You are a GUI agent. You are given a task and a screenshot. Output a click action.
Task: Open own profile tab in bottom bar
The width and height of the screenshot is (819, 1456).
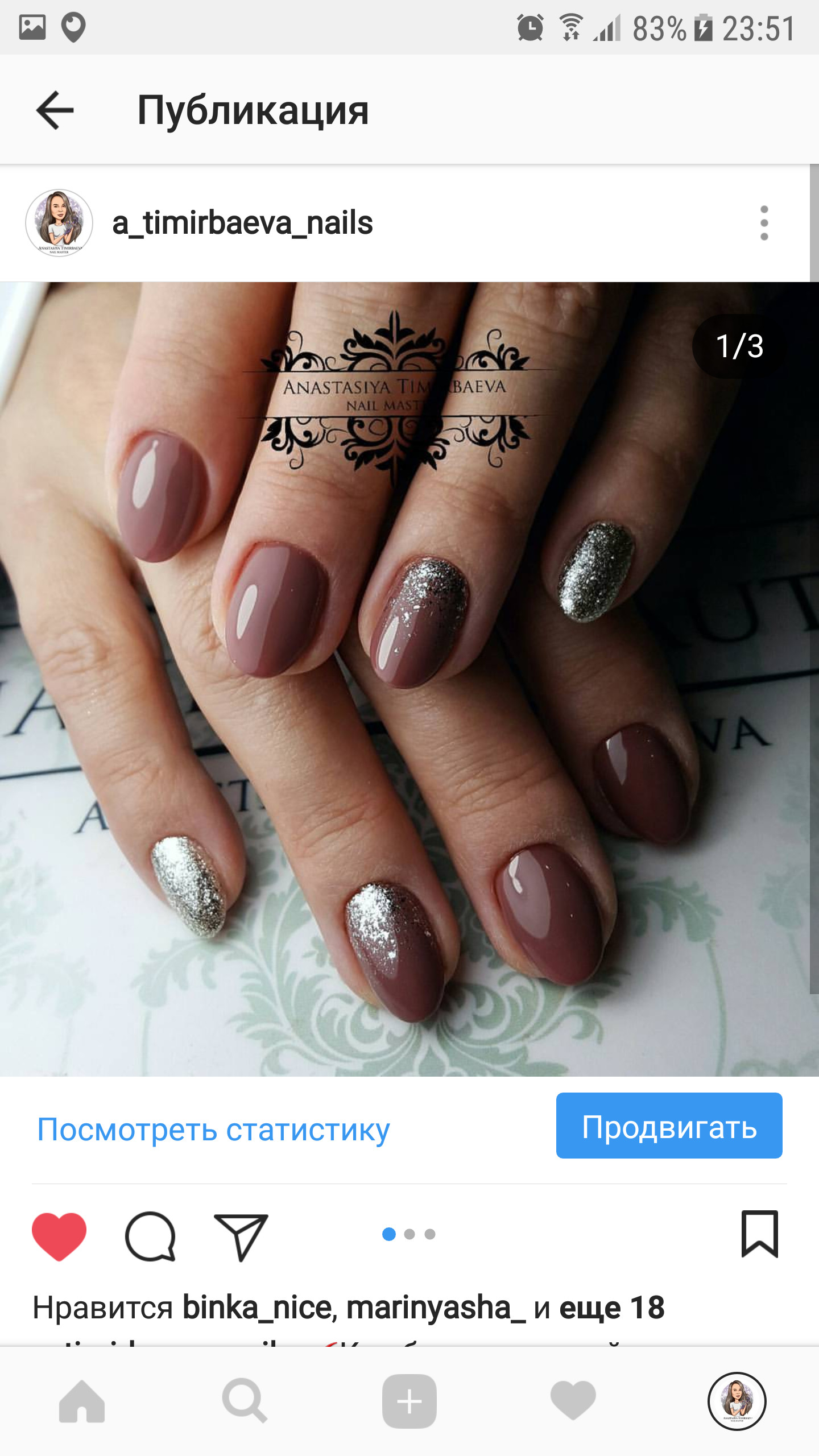(737, 1401)
